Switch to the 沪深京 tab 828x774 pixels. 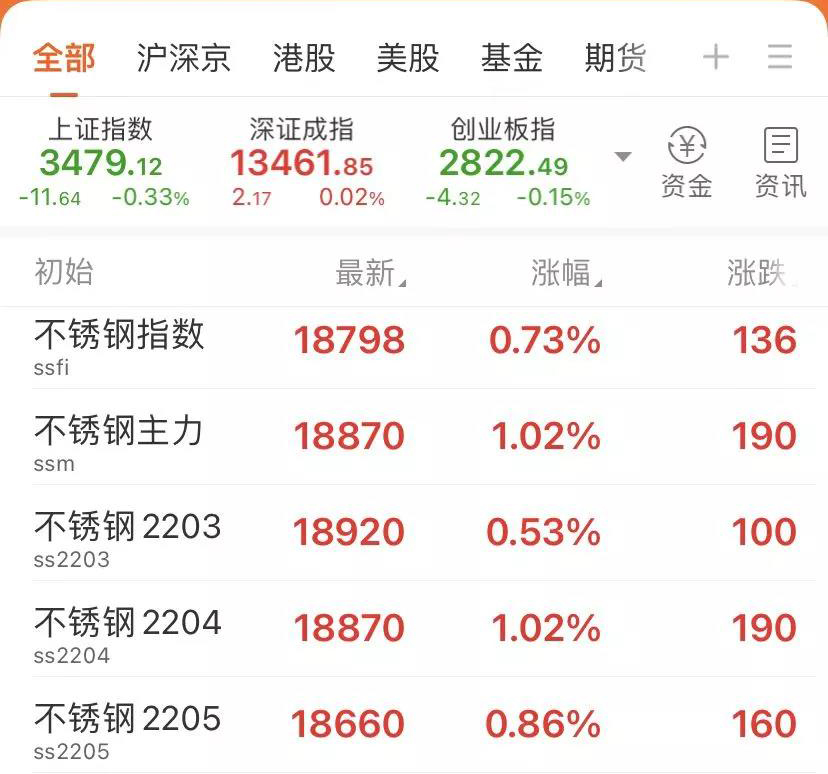pyautogui.click(x=184, y=58)
